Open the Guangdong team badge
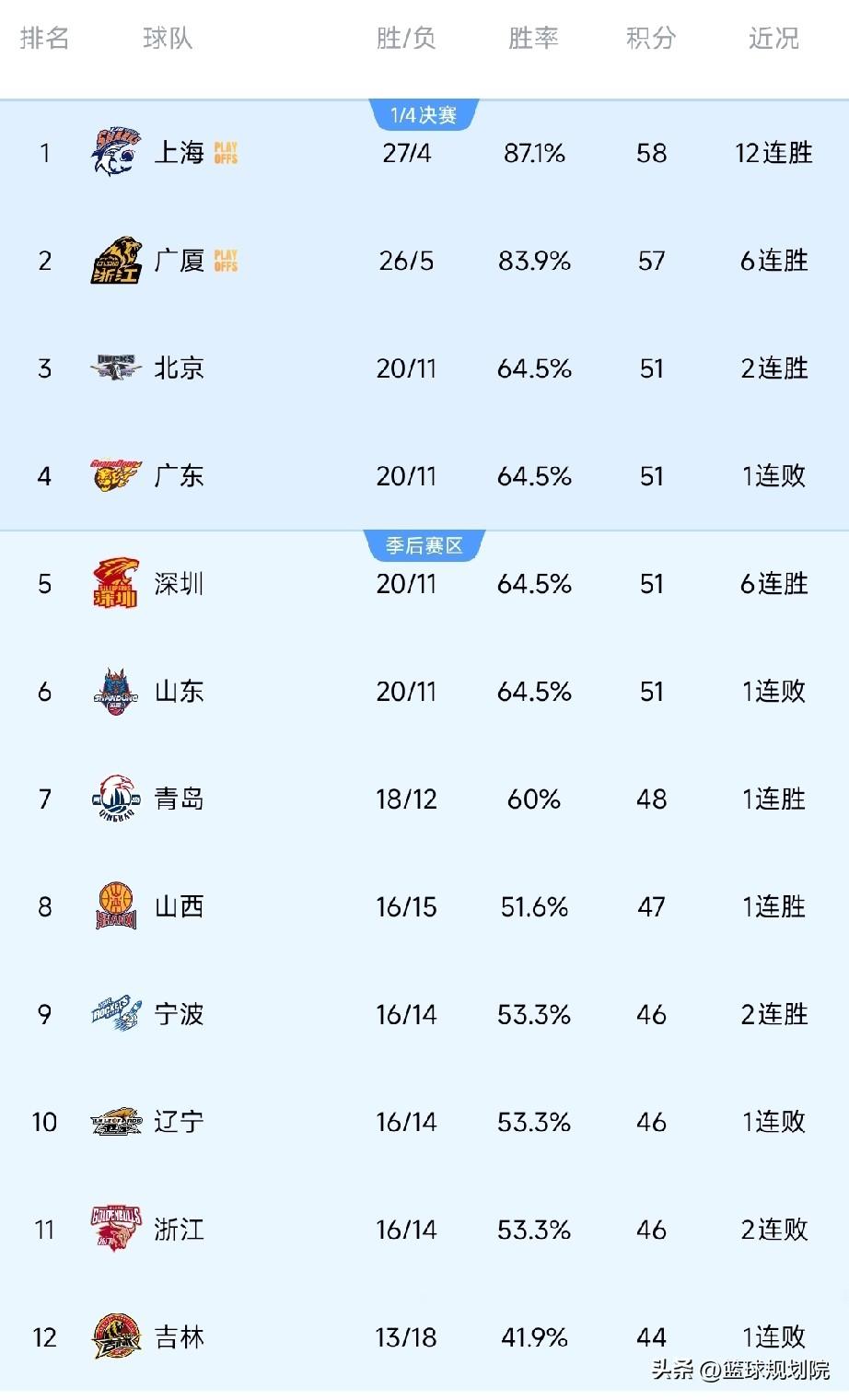Viewport: 849px width, 1400px height. pos(114,476)
